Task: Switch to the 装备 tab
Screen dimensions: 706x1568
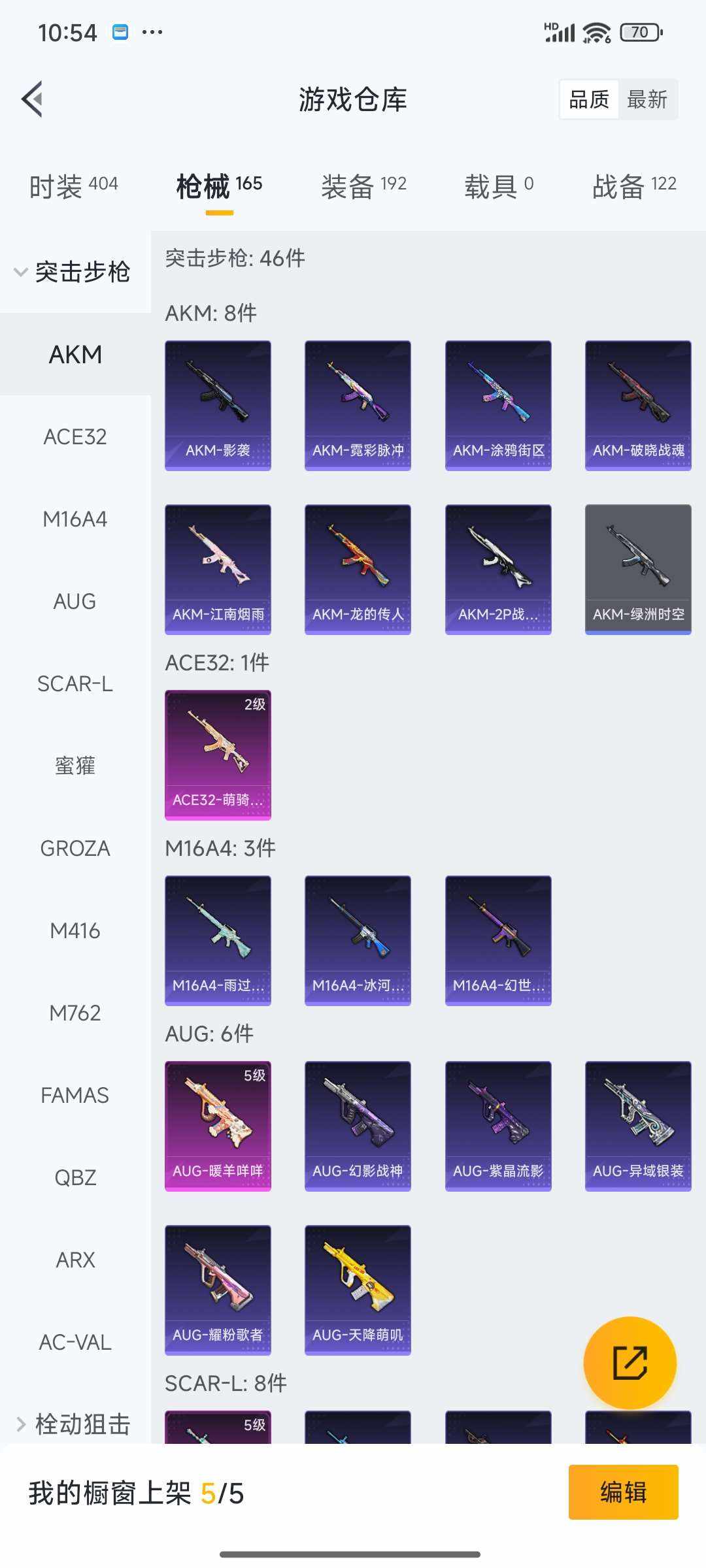Action: tap(363, 186)
